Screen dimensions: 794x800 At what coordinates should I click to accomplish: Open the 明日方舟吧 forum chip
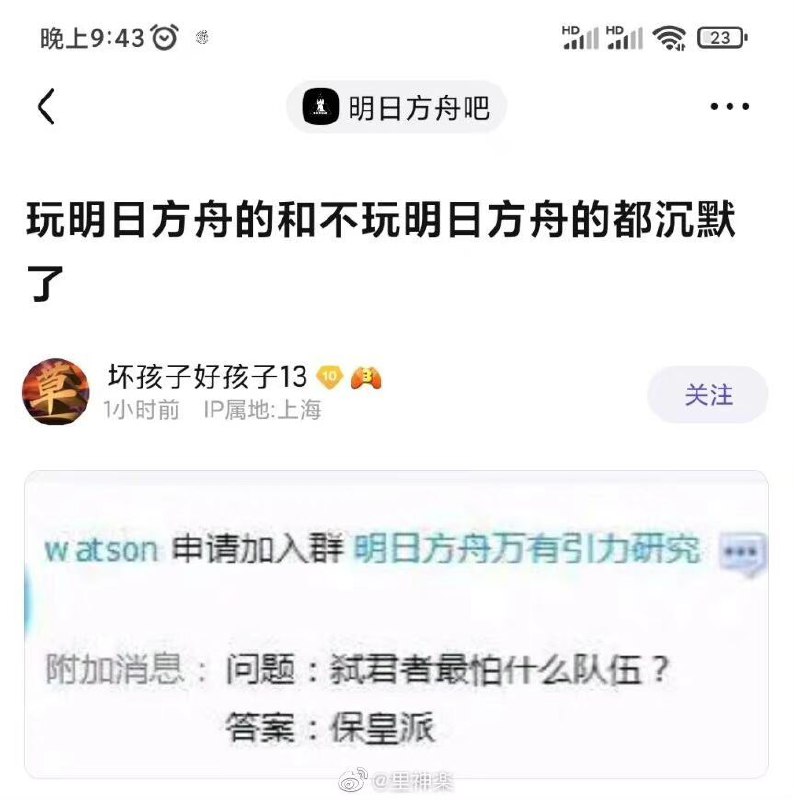point(396,108)
